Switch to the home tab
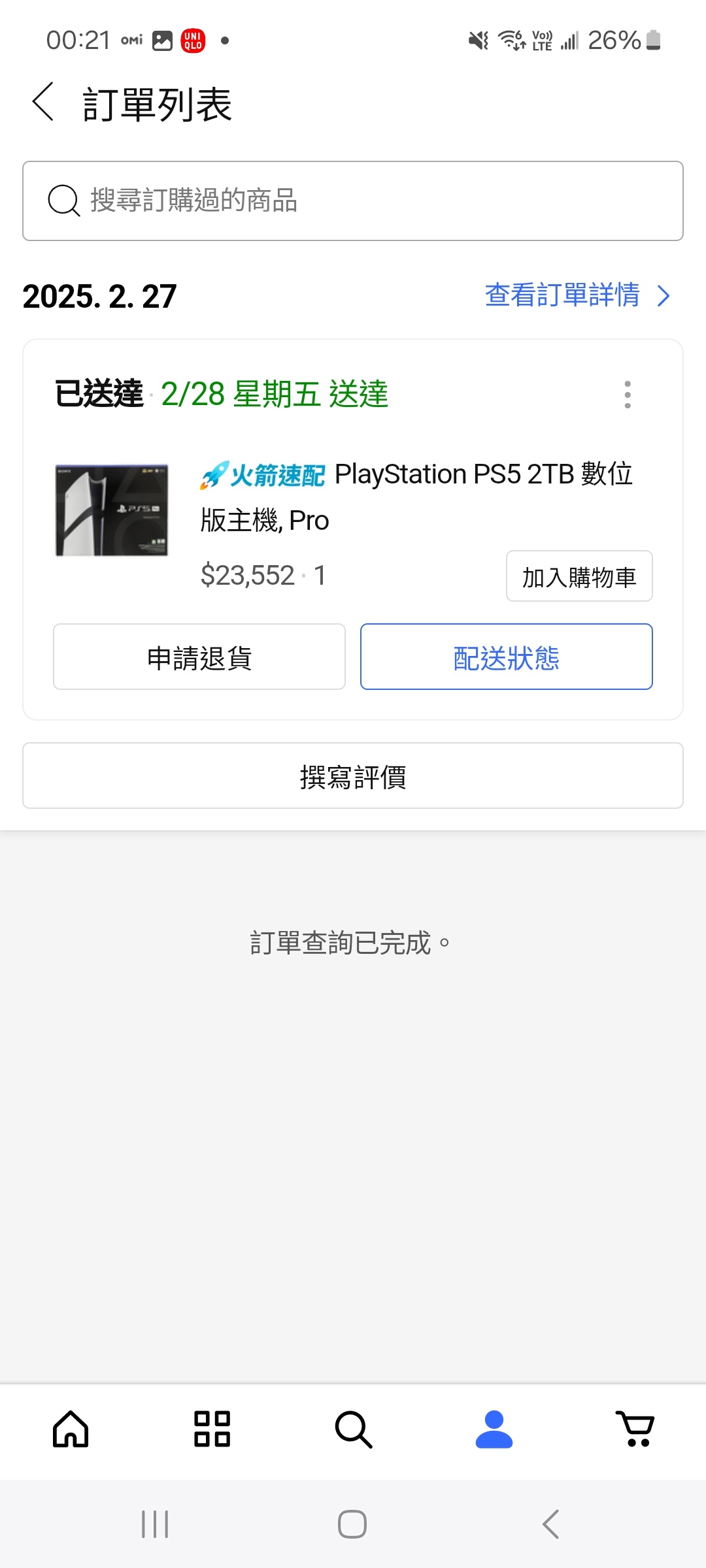The width and height of the screenshot is (706, 1568). pyautogui.click(x=71, y=1429)
